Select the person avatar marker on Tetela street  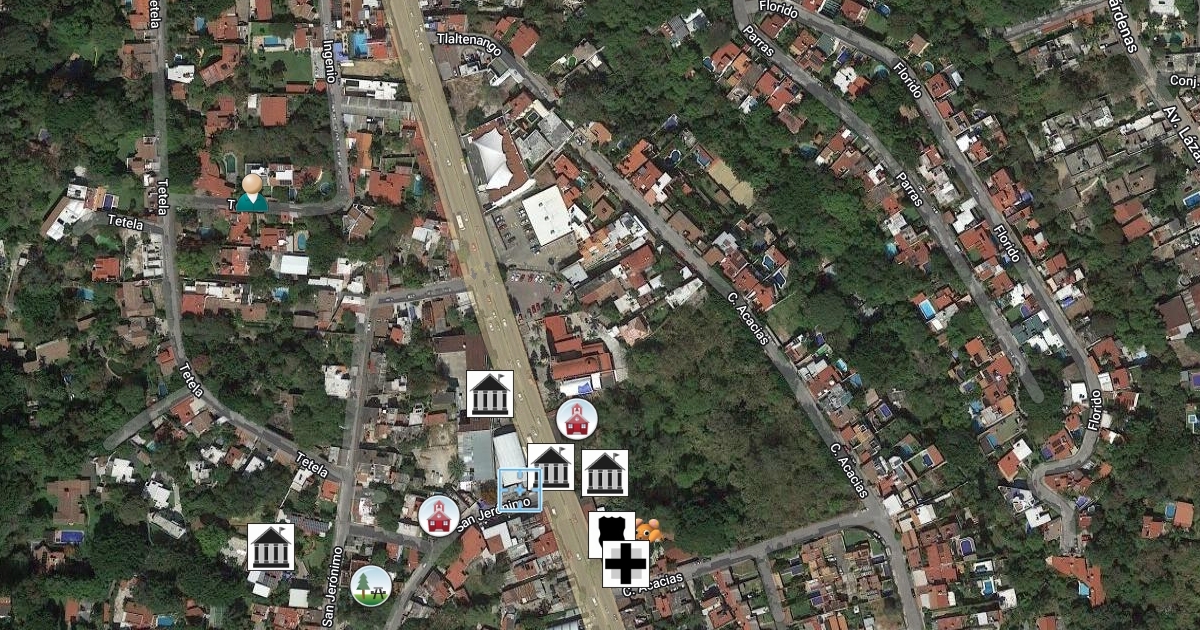[x=252, y=192]
